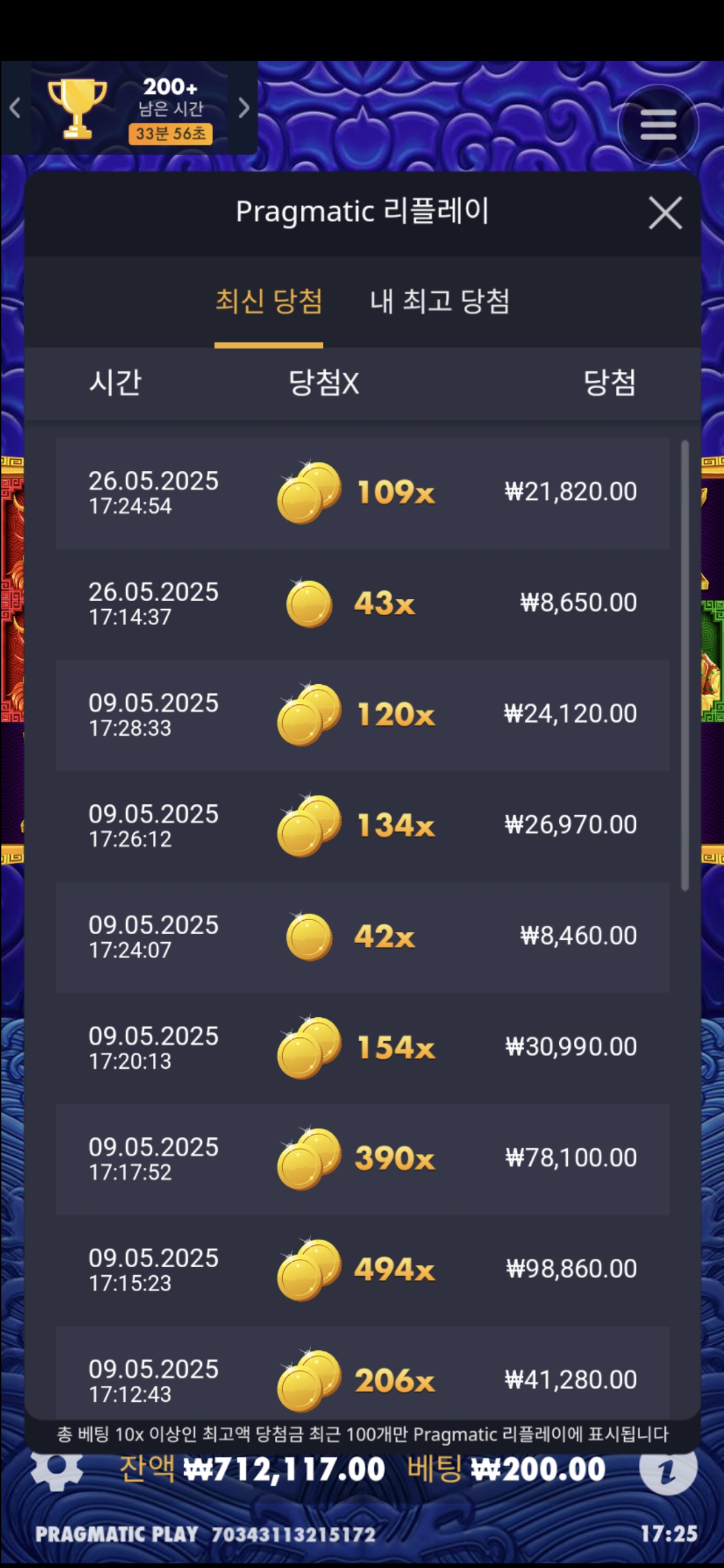Open replay of the 42x win
Viewport: 724px width, 1568px height.
click(362, 937)
